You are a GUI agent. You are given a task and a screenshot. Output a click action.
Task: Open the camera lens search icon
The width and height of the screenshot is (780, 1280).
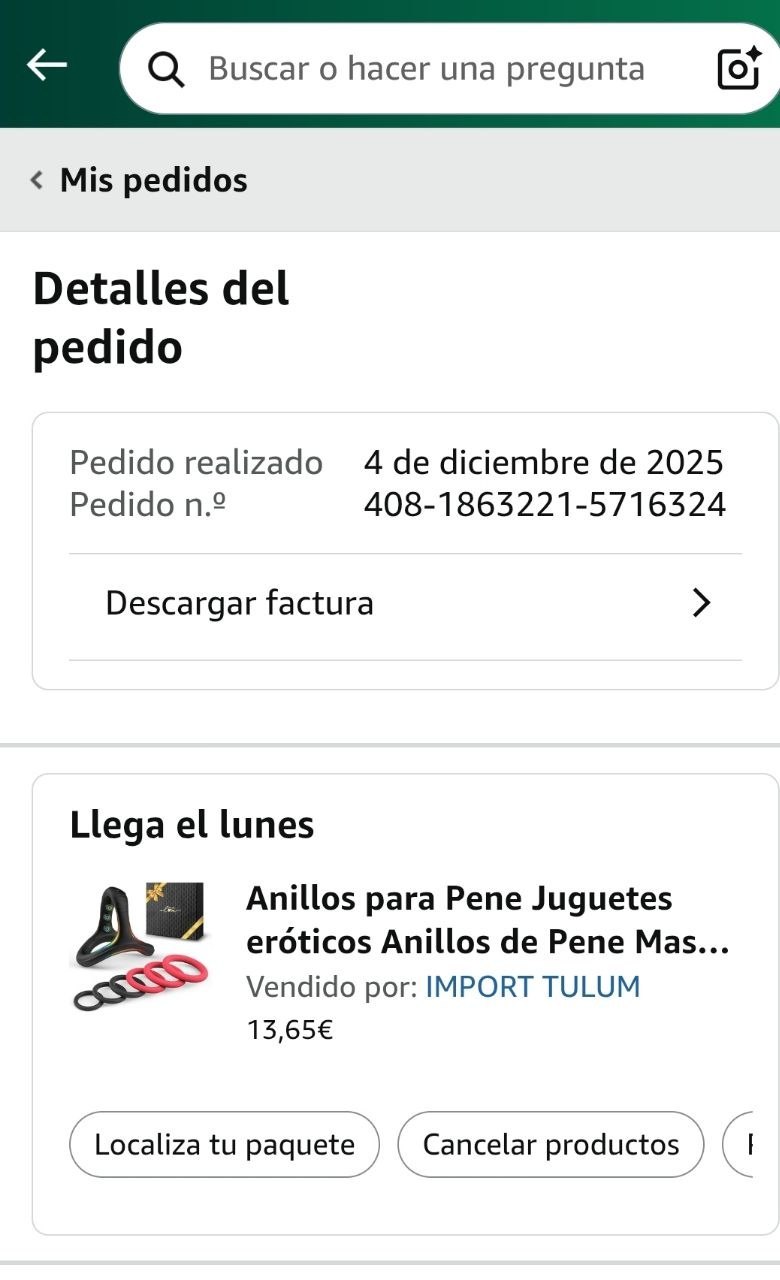pyautogui.click(x=739, y=69)
